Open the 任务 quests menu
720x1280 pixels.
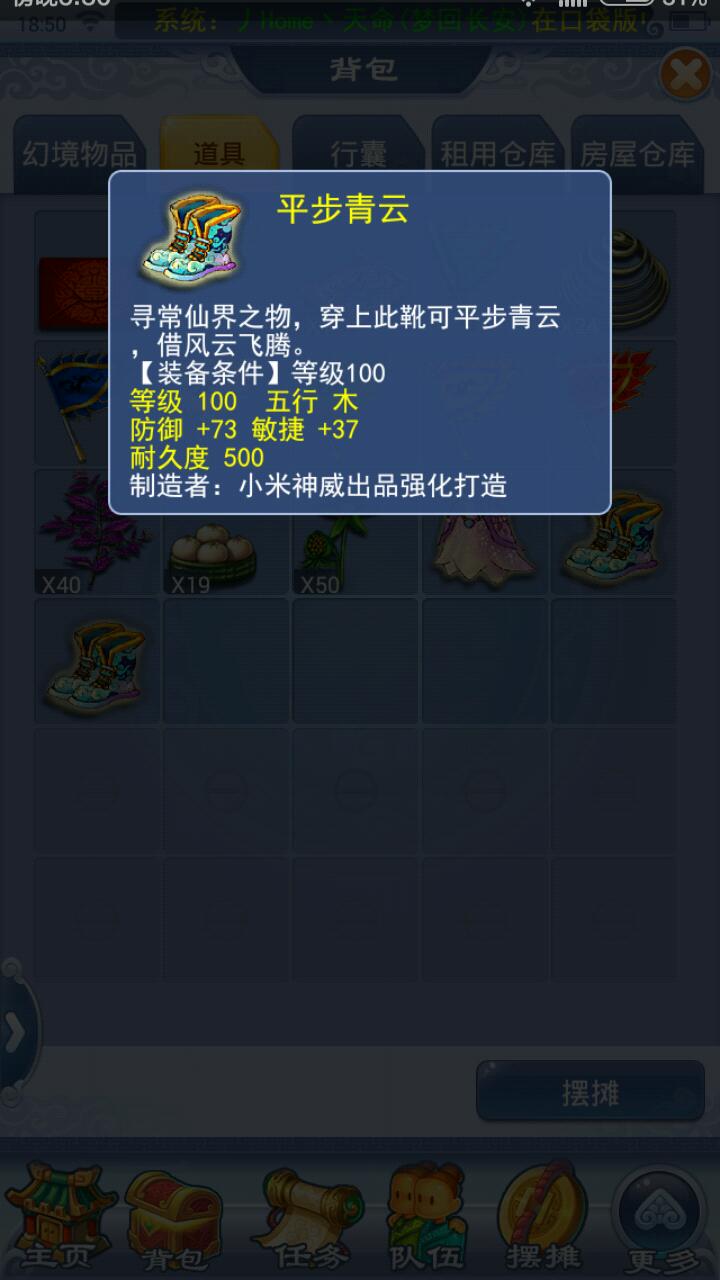pyautogui.click(x=299, y=1217)
